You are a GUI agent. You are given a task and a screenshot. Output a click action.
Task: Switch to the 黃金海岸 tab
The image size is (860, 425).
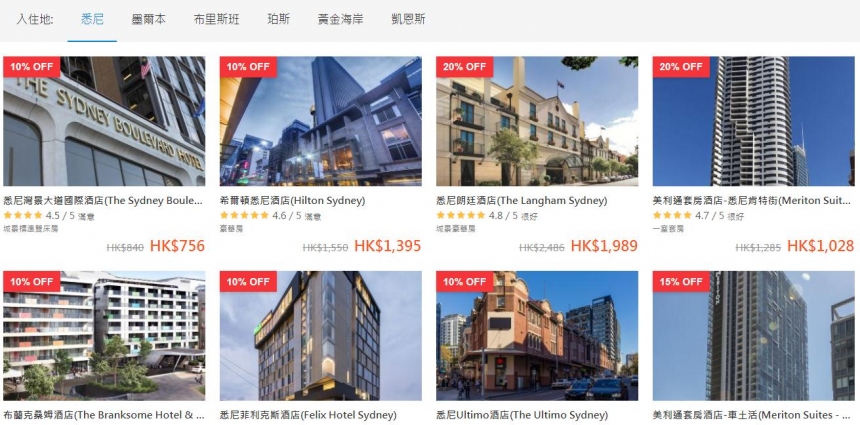[341, 19]
